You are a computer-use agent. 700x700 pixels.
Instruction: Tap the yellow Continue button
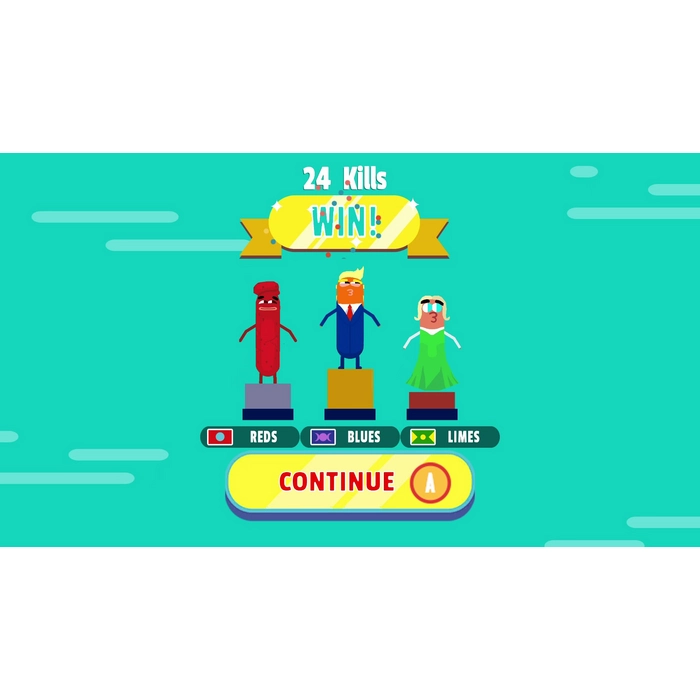click(349, 482)
